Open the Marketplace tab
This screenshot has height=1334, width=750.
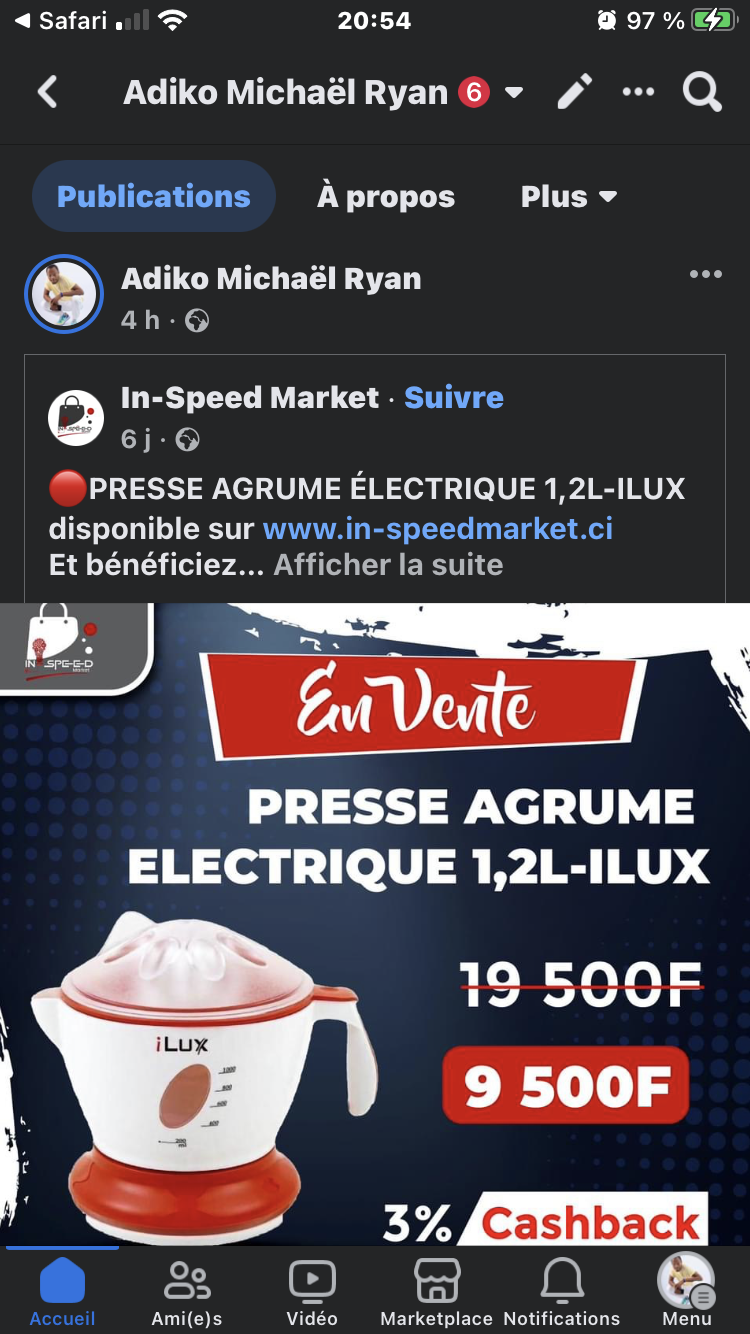pyautogui.click(x=437, y=1290)
